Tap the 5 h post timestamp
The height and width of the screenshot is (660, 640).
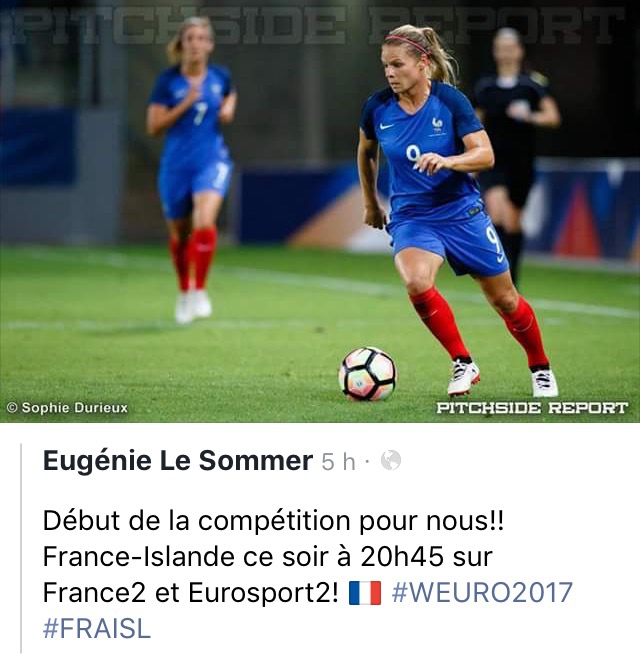pos(338,462)
